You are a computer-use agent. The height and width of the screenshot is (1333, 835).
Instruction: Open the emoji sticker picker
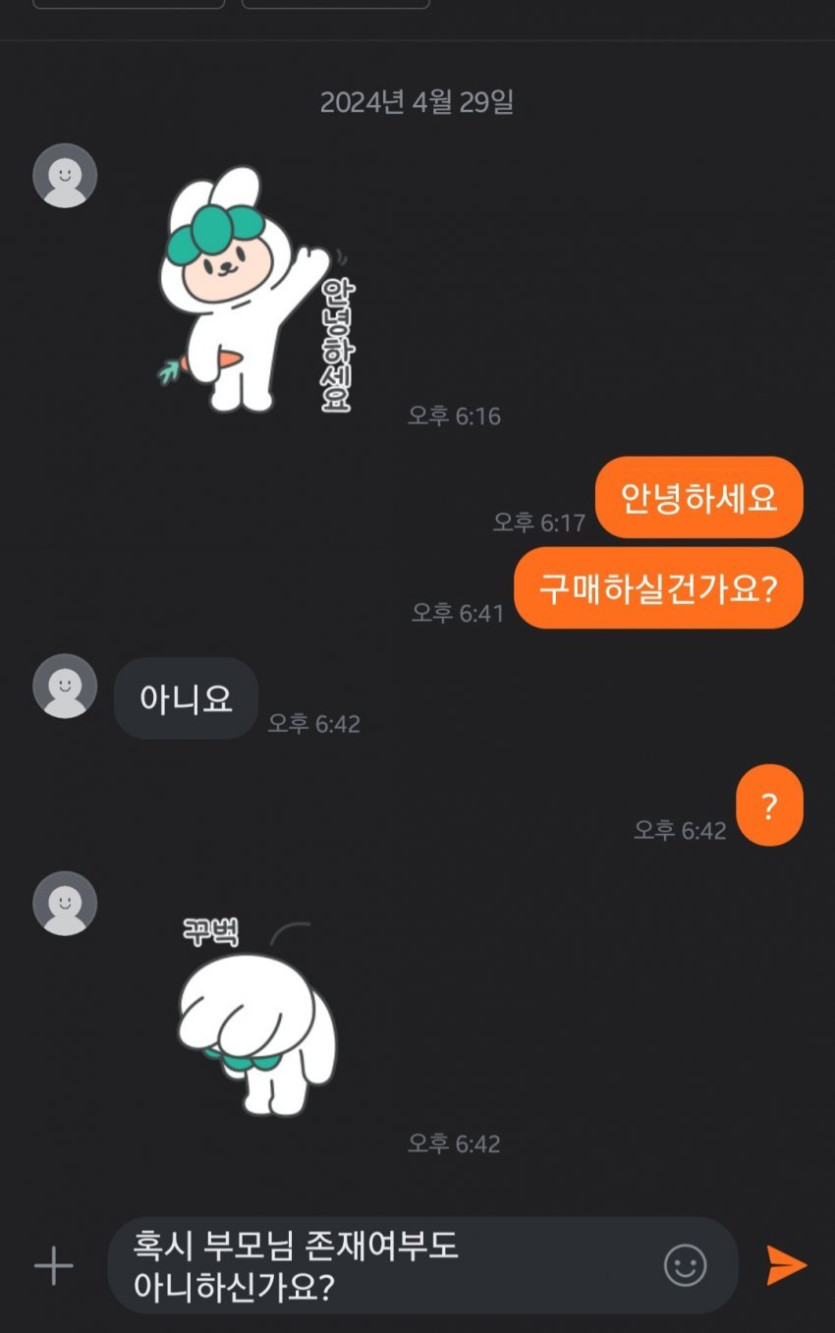685,1265
